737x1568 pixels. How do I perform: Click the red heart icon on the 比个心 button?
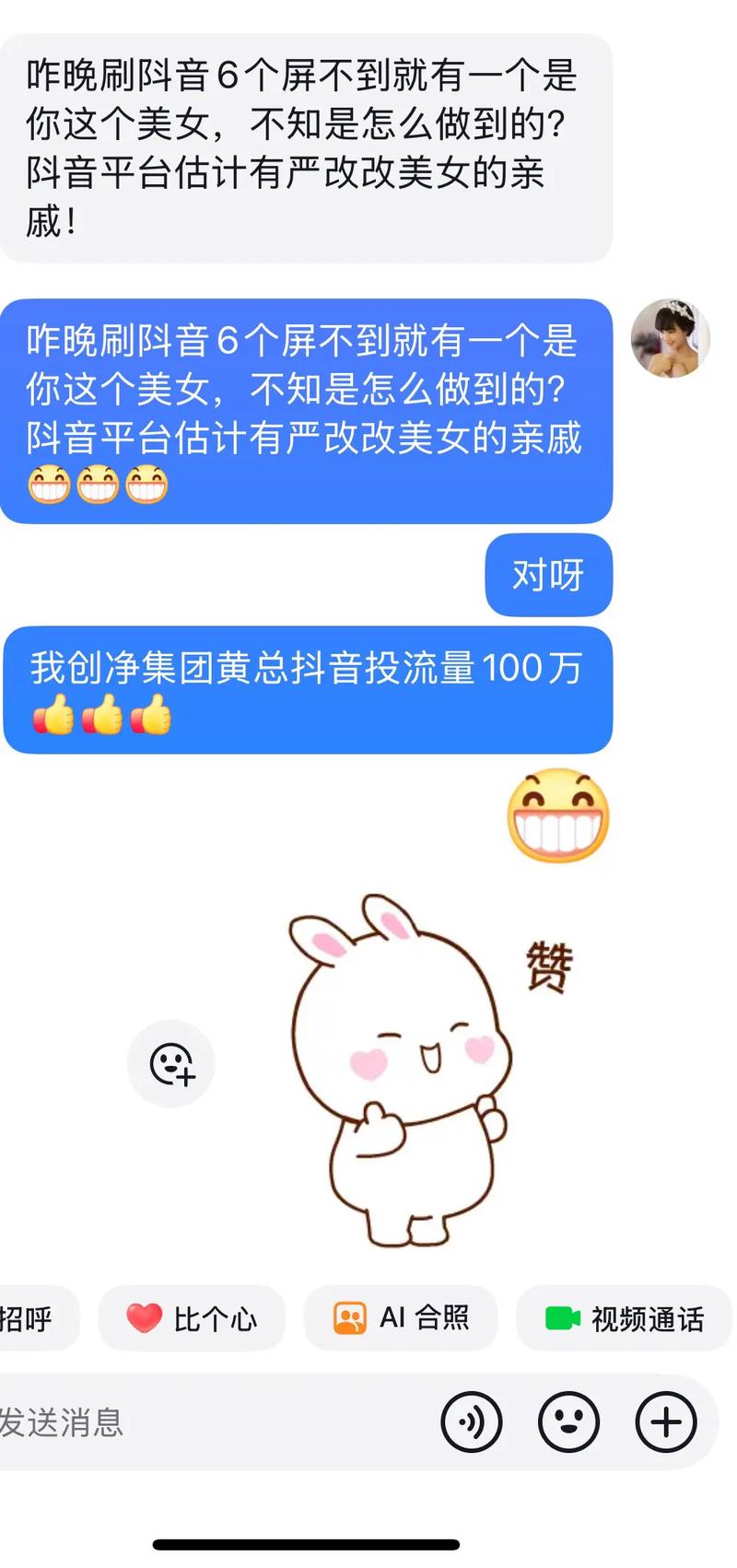tap(144, 1318)
